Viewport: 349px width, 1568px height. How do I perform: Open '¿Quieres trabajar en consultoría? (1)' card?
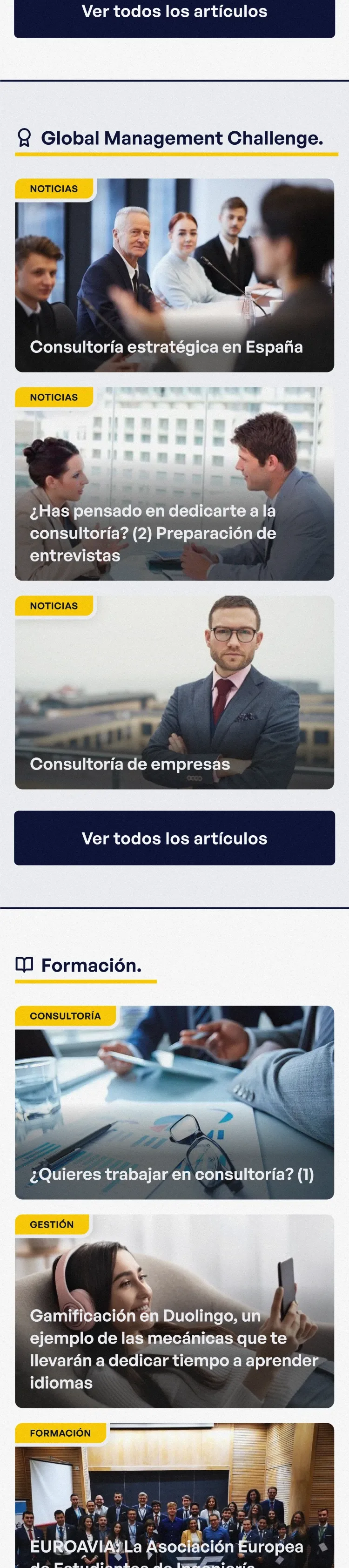pos(174,1102)
